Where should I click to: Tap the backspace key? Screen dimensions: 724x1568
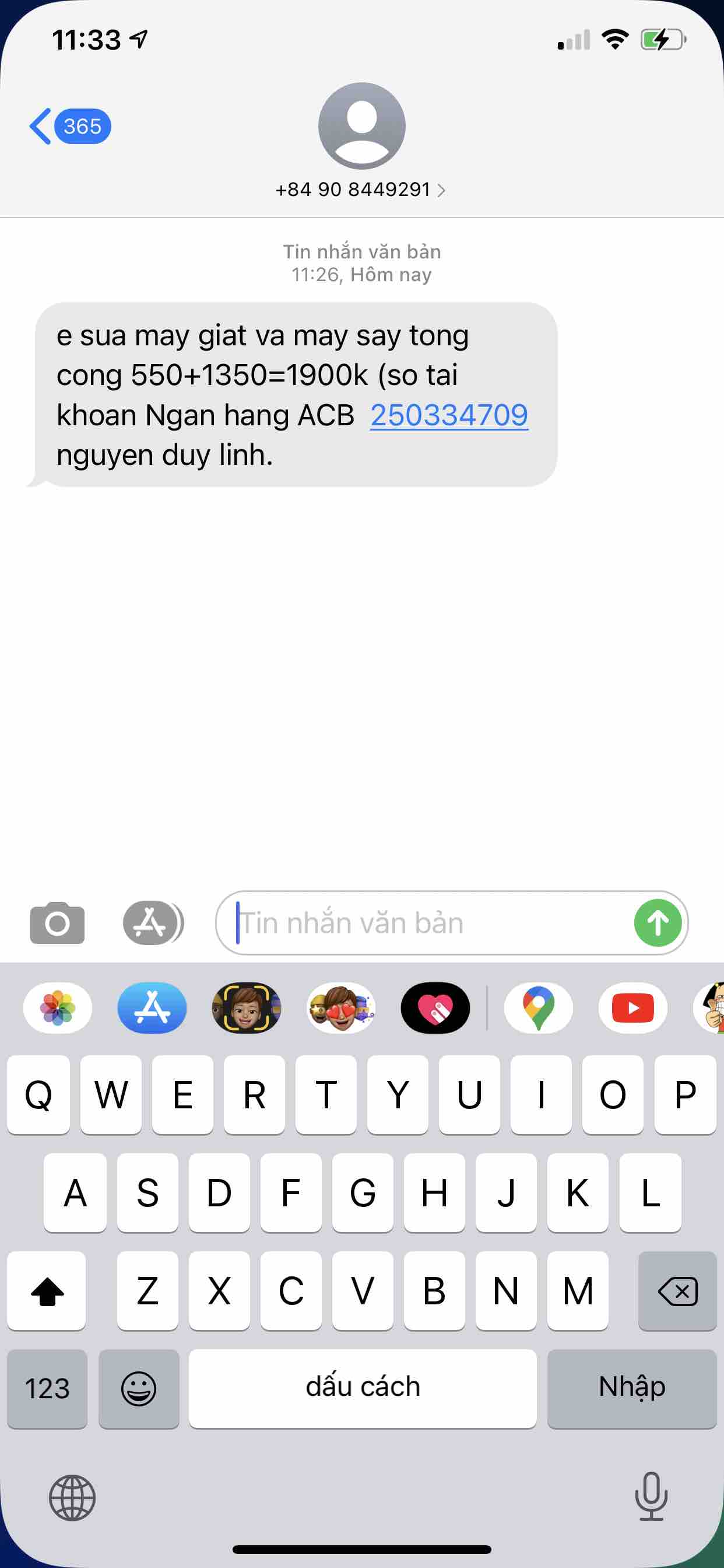coord(677,1290)
